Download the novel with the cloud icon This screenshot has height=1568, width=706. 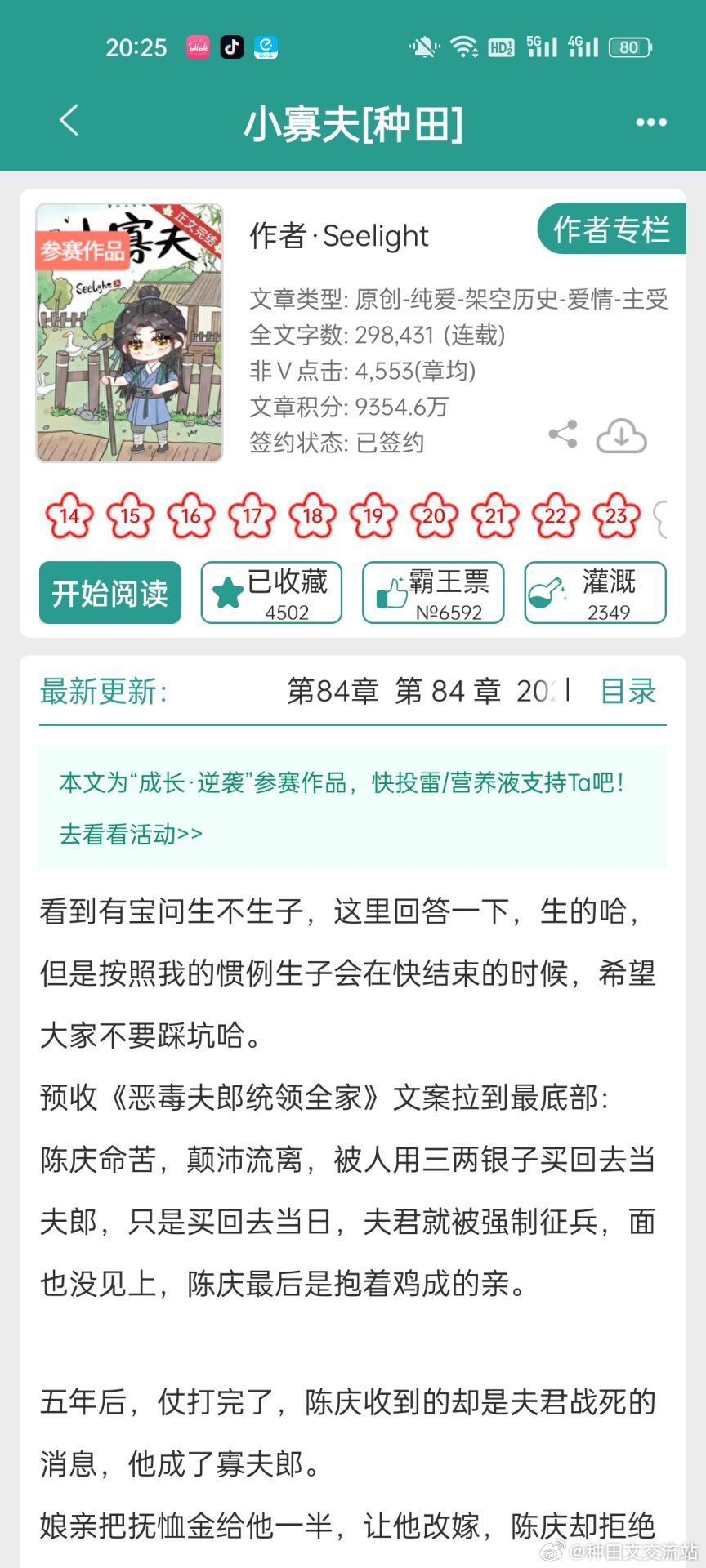click(x=621, y=435)
